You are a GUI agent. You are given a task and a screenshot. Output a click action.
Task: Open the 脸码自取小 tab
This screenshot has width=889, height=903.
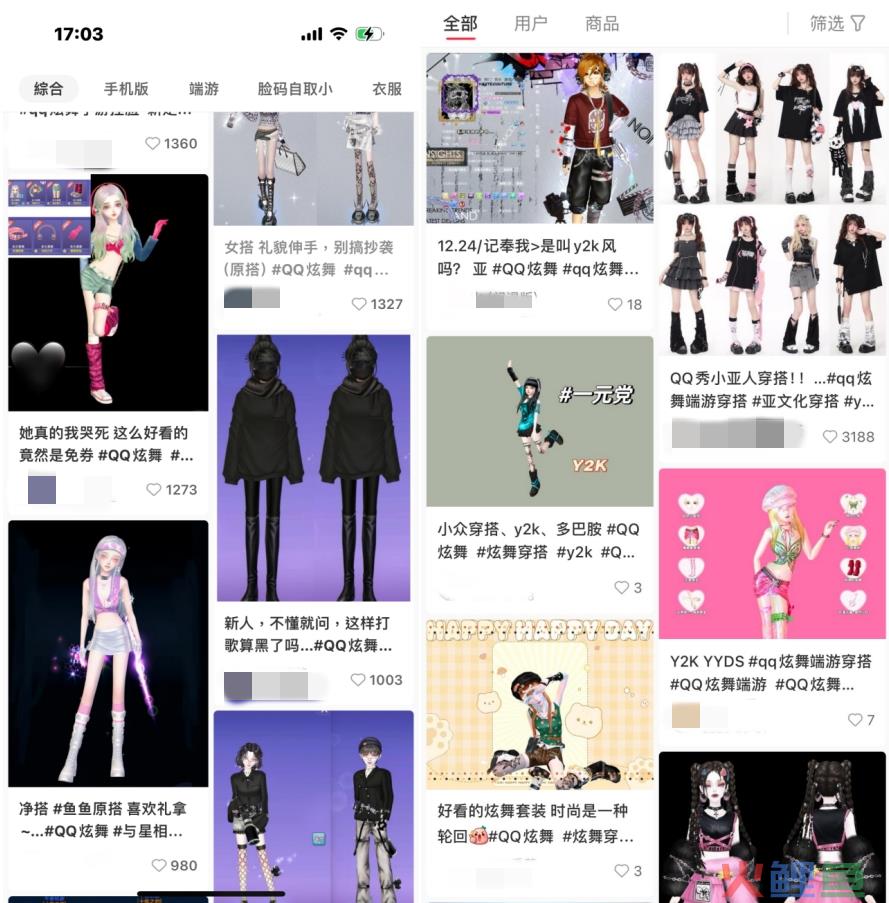coord(295,88)
